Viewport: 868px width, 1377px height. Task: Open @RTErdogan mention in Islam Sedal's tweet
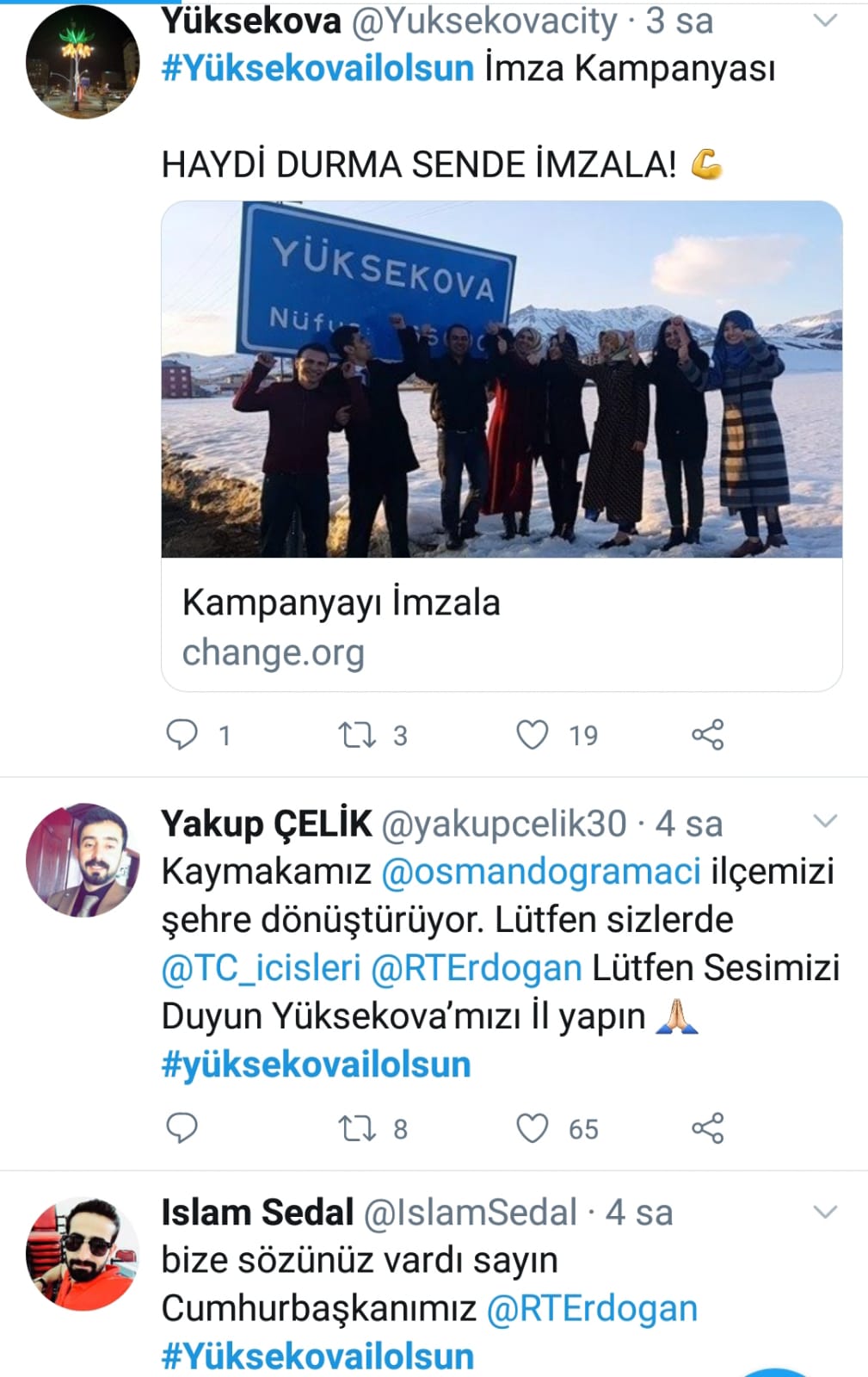(x=592, y=1309)
